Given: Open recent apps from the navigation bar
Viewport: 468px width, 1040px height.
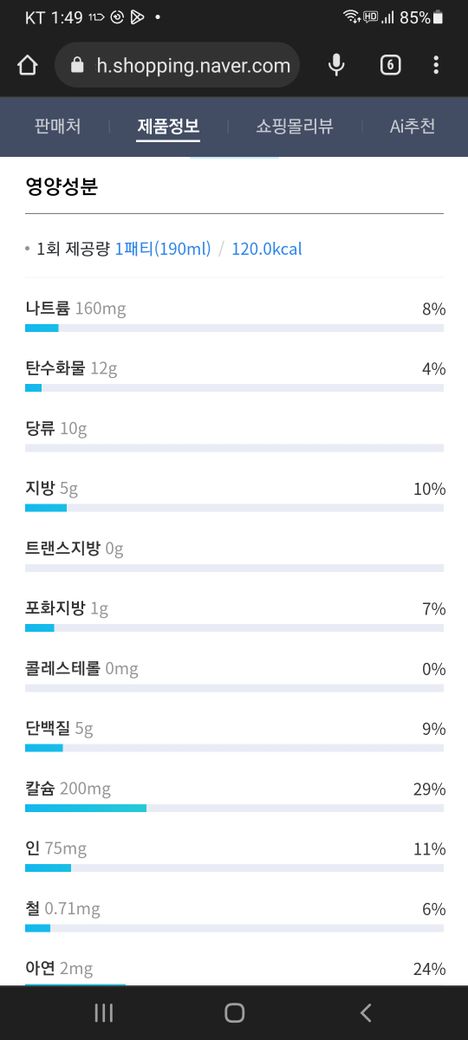Looking at the screenshot, I should pos(103,1012).
